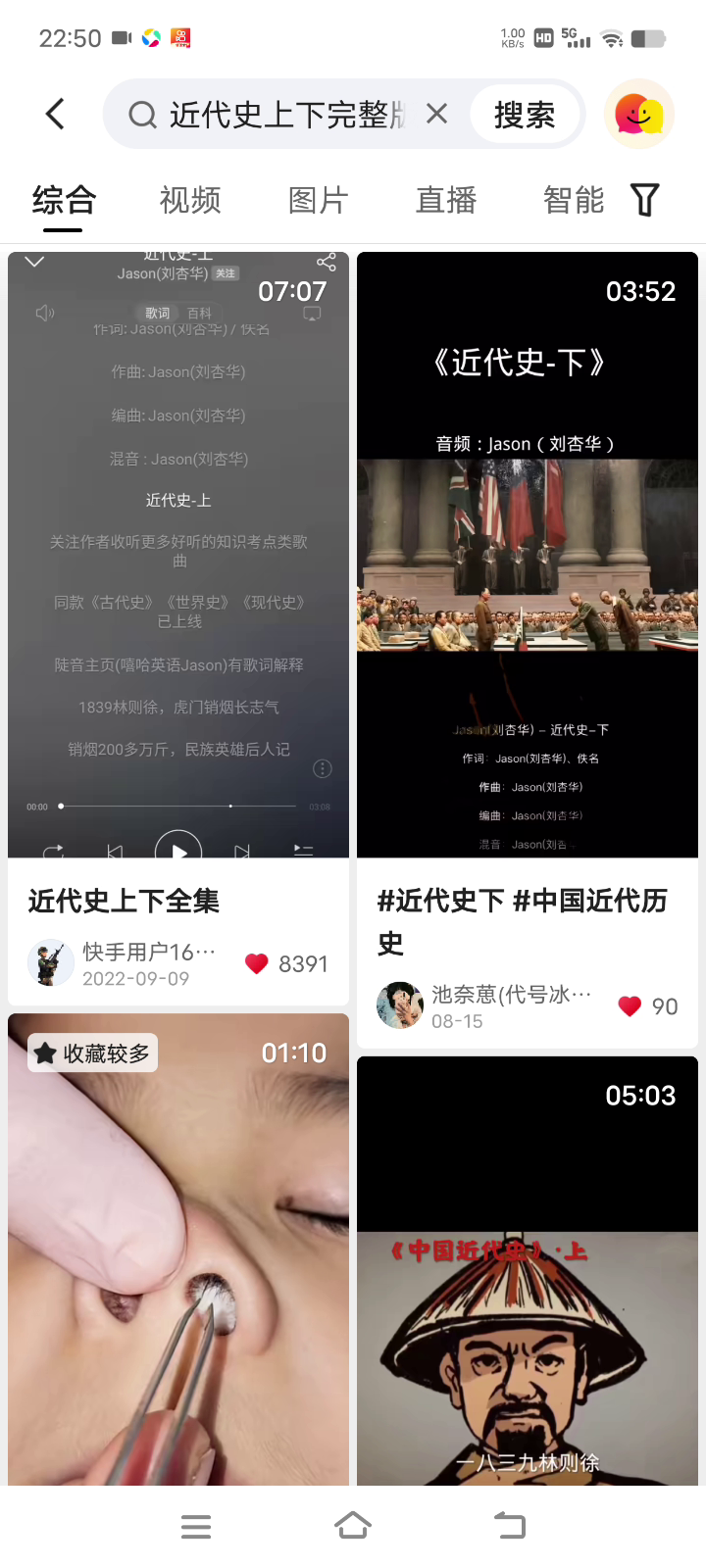
Task: Open the colorful smiley assistant icon
Action: click(639, 115)
